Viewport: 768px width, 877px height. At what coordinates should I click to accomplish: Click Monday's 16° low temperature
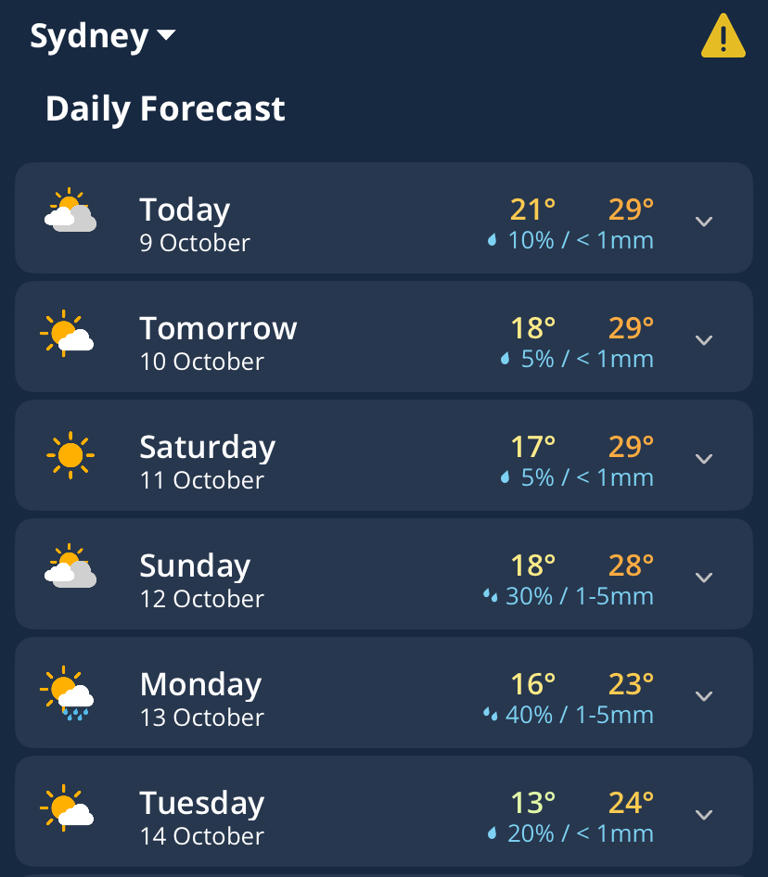tap(533, 684)
